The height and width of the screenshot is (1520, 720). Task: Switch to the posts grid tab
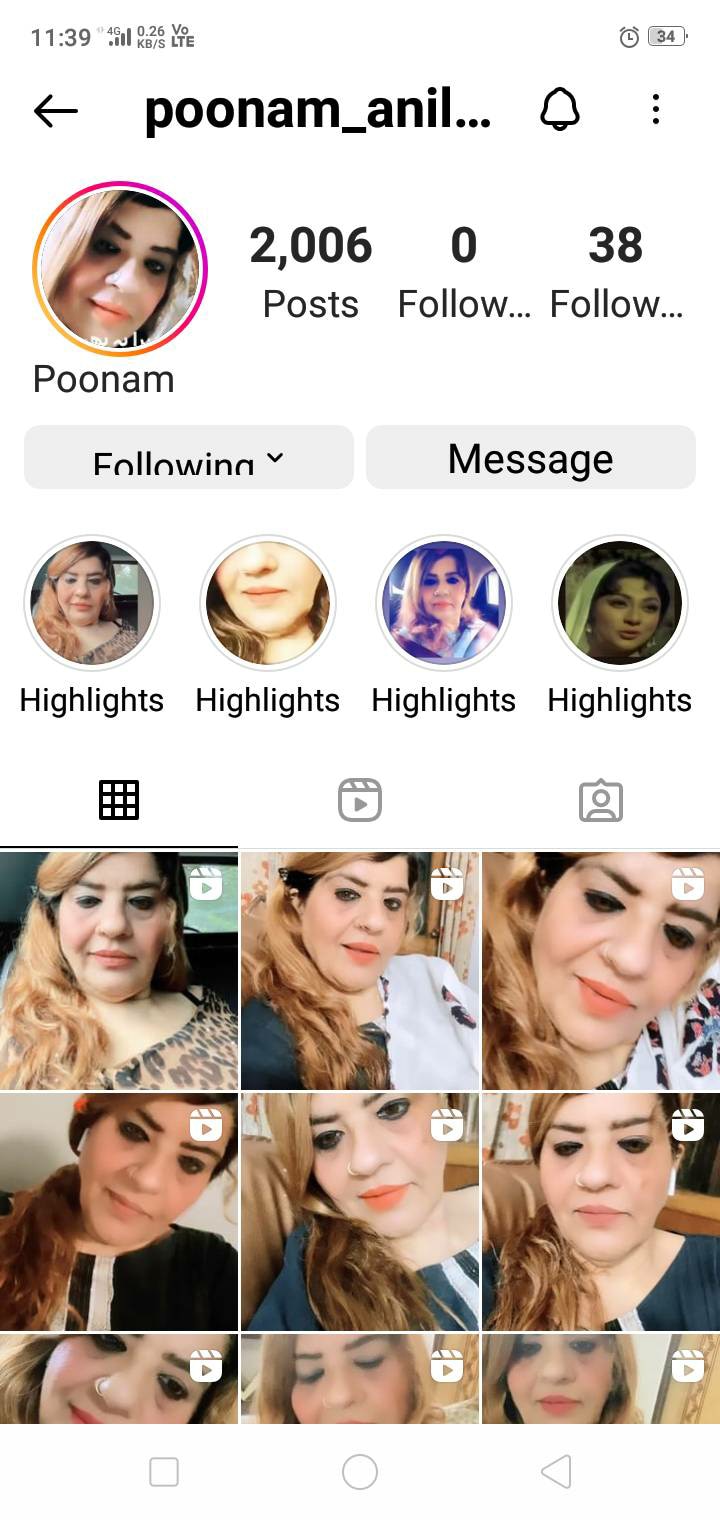(x=119, y=800)
